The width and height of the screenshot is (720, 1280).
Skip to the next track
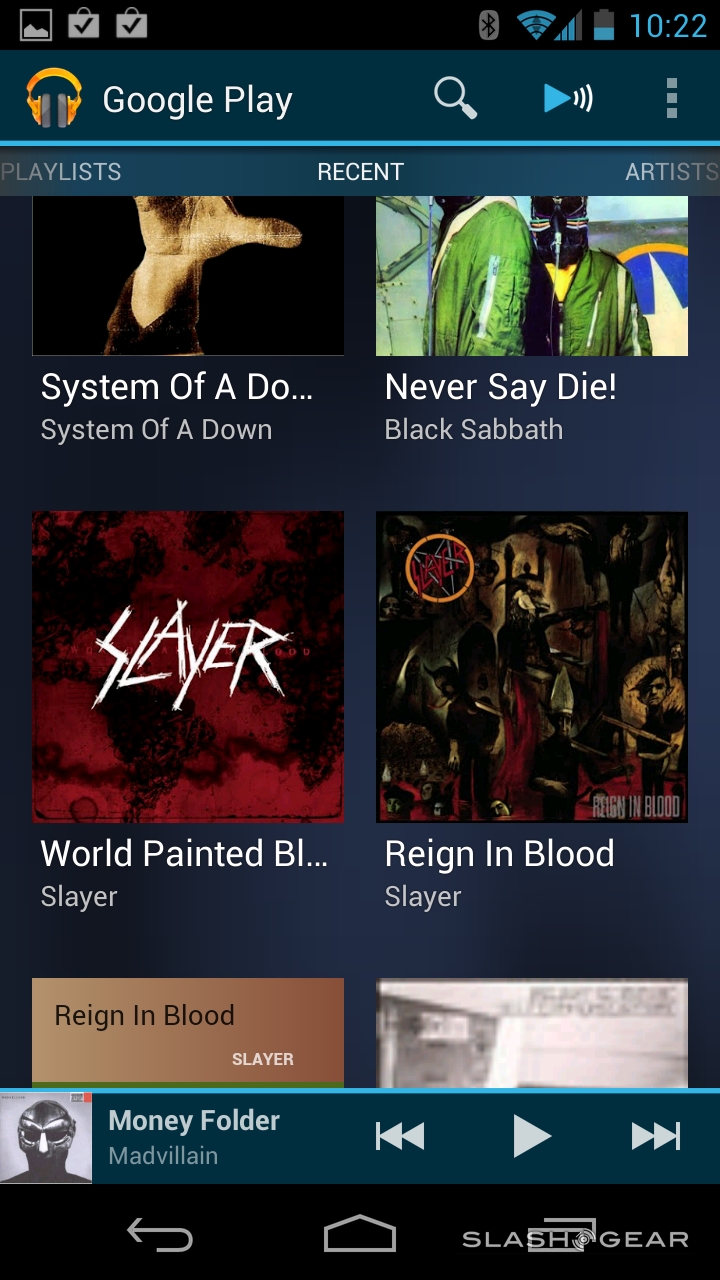coord(656,1136)
